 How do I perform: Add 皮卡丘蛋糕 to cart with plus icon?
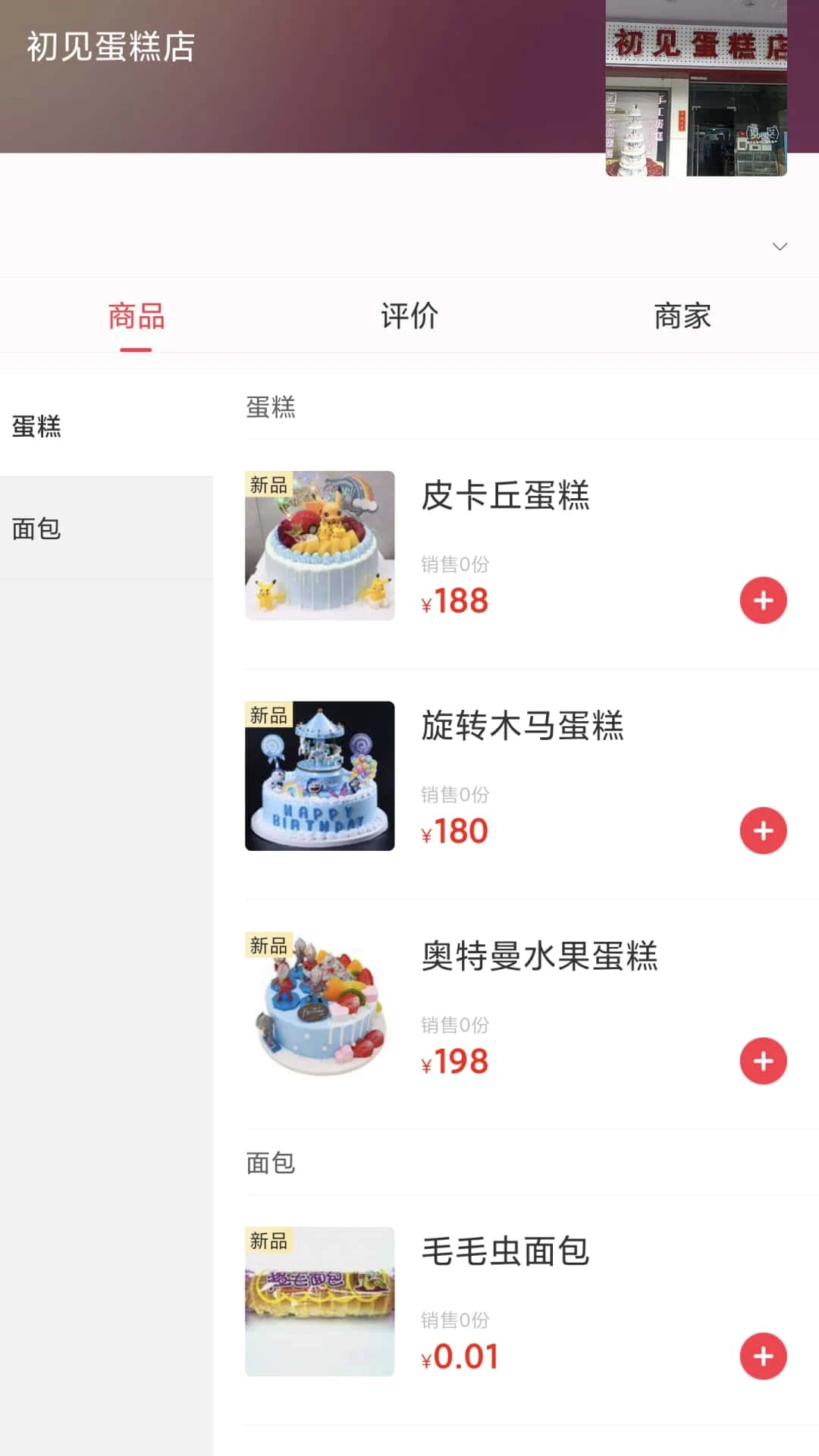click(763, 600)
